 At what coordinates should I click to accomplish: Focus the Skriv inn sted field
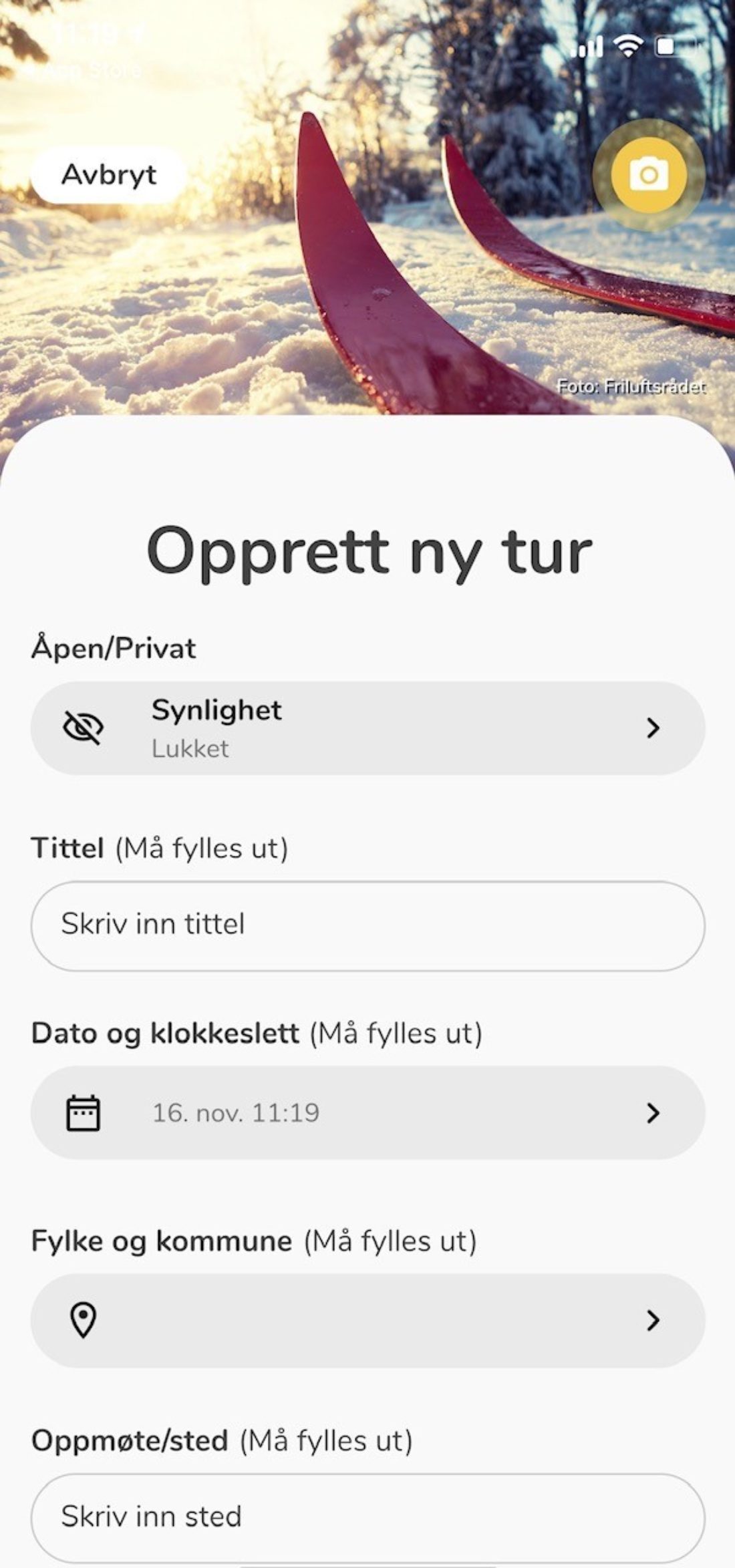click(x=367, y=1517)
